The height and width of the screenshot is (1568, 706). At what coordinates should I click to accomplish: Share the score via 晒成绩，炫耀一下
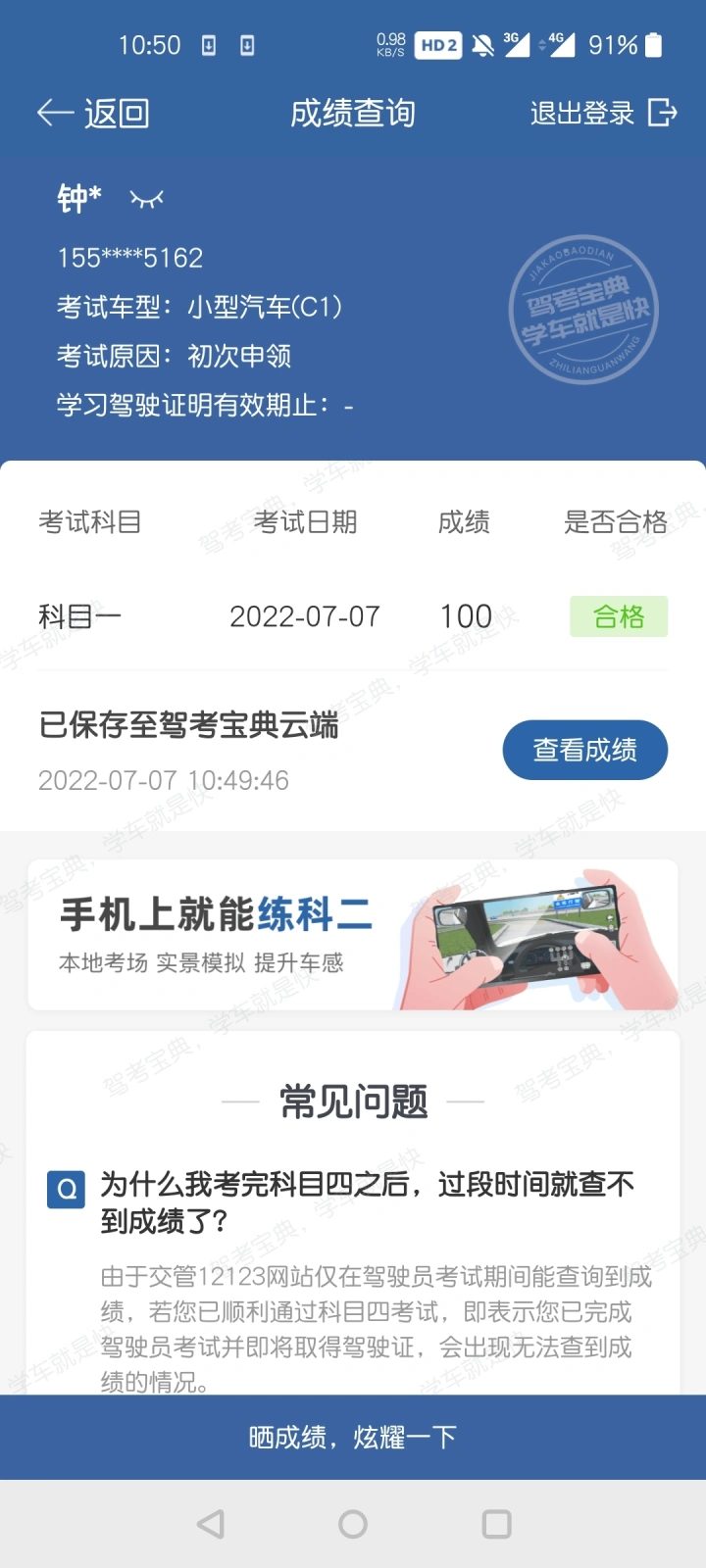point(353,1437)
